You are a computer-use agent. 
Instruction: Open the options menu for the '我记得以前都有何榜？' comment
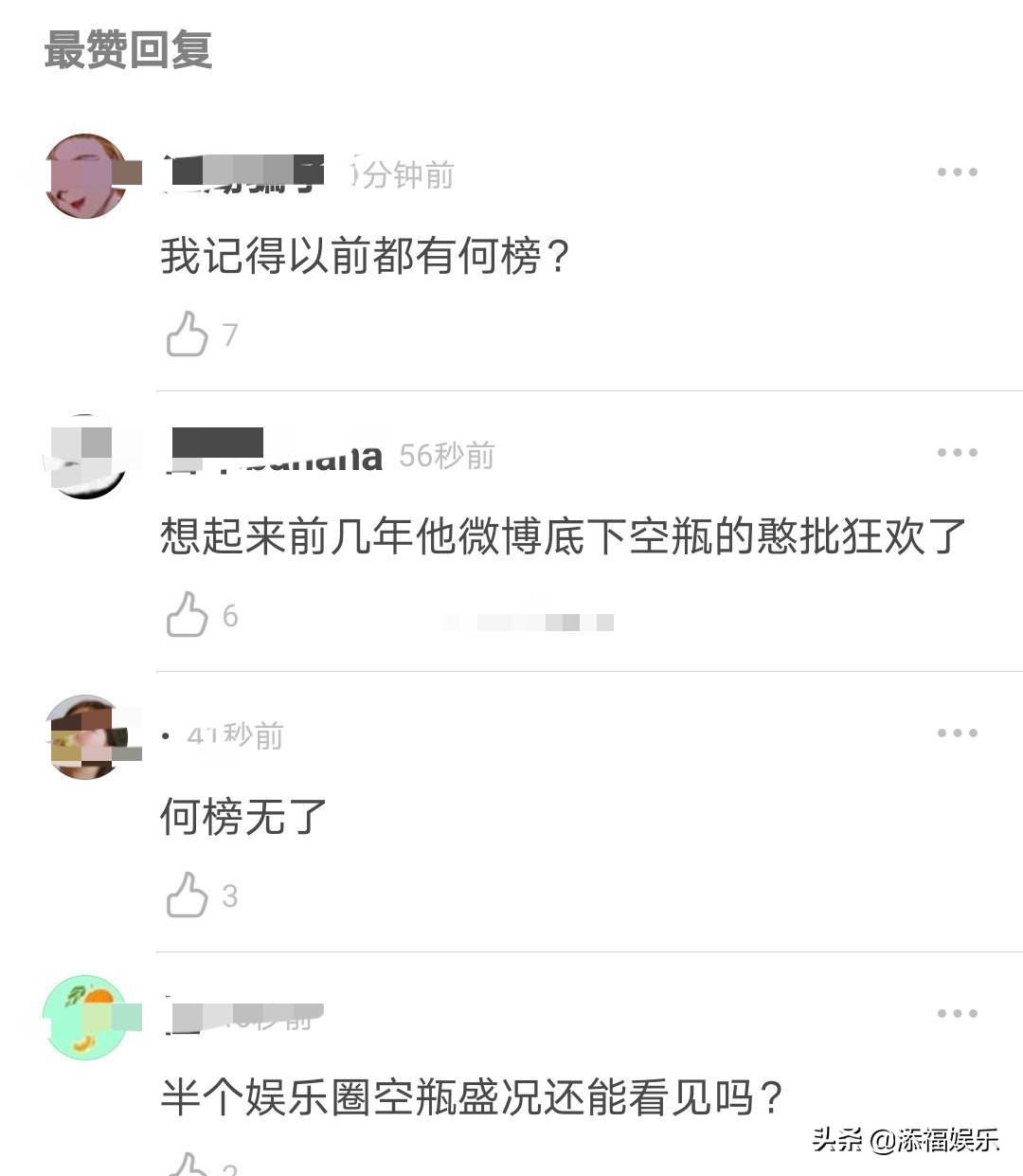pos(957,172)
